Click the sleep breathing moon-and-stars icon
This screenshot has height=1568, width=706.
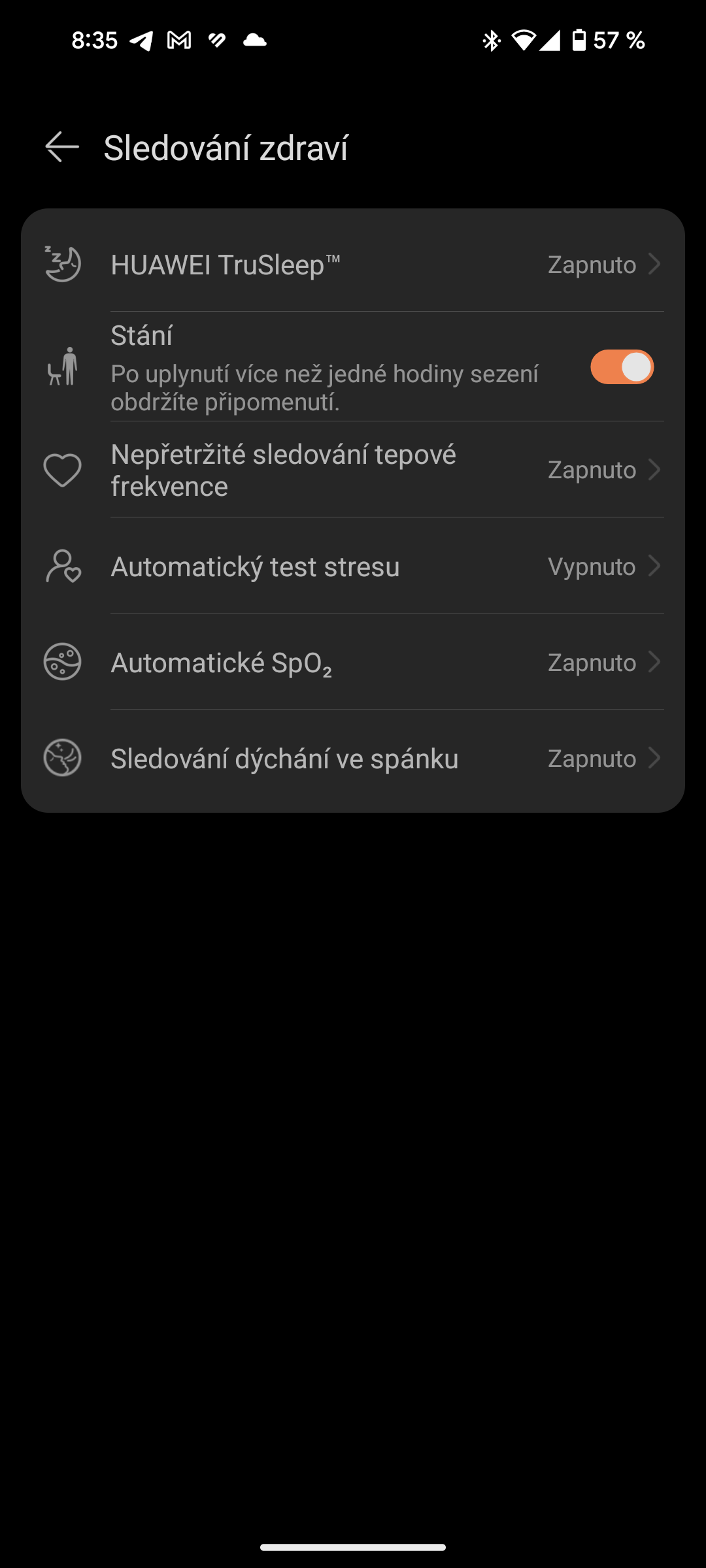tap(62, 758)
